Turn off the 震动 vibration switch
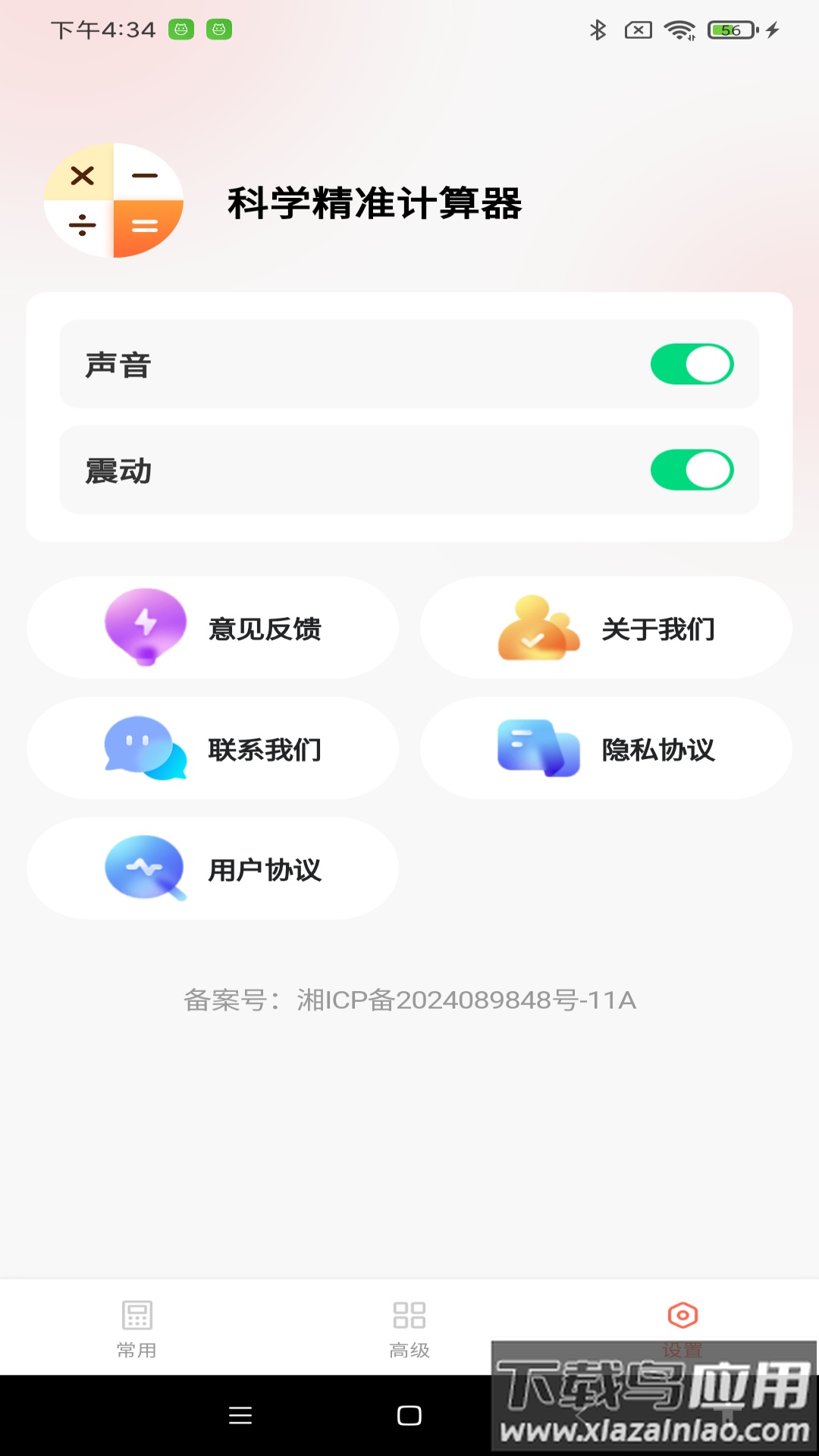 [692, 470]
